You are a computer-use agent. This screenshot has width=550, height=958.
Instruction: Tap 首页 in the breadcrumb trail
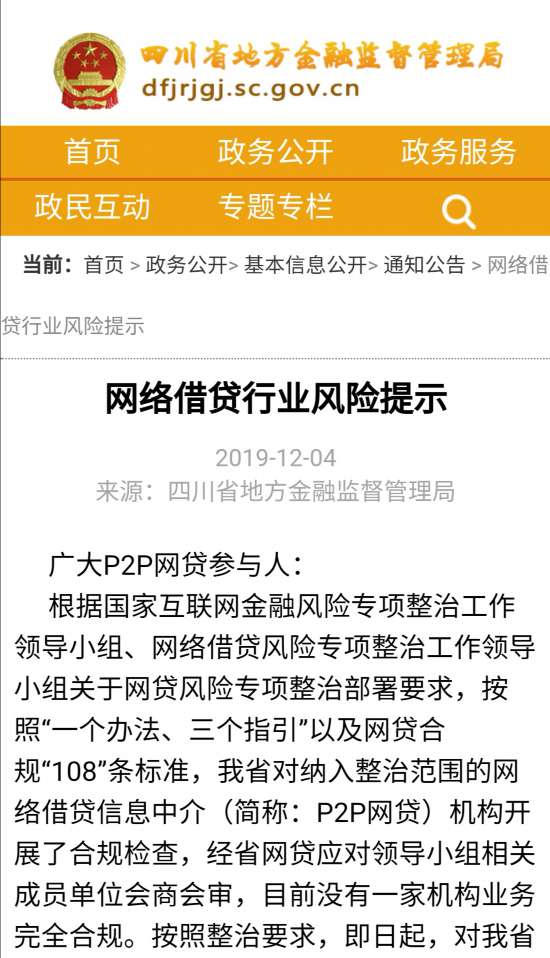click(x=104, y=265)
